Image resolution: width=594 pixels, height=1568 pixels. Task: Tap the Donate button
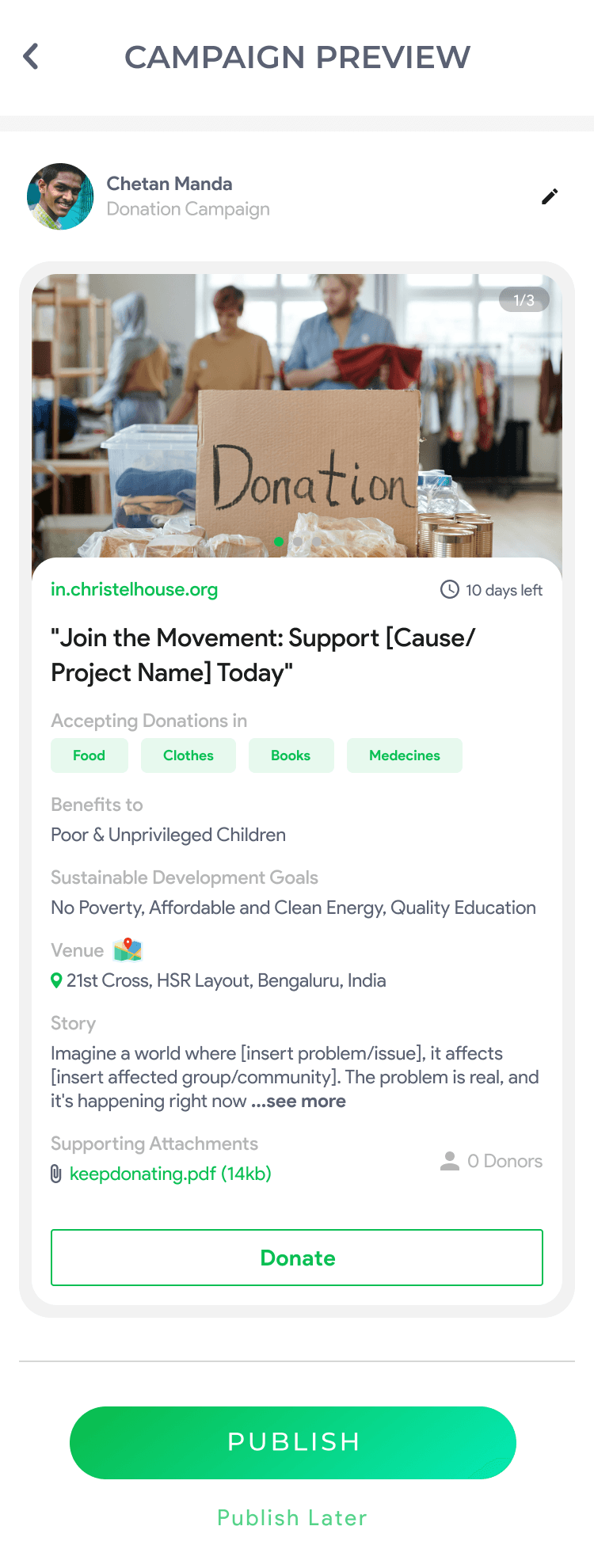pos(297,1258)
